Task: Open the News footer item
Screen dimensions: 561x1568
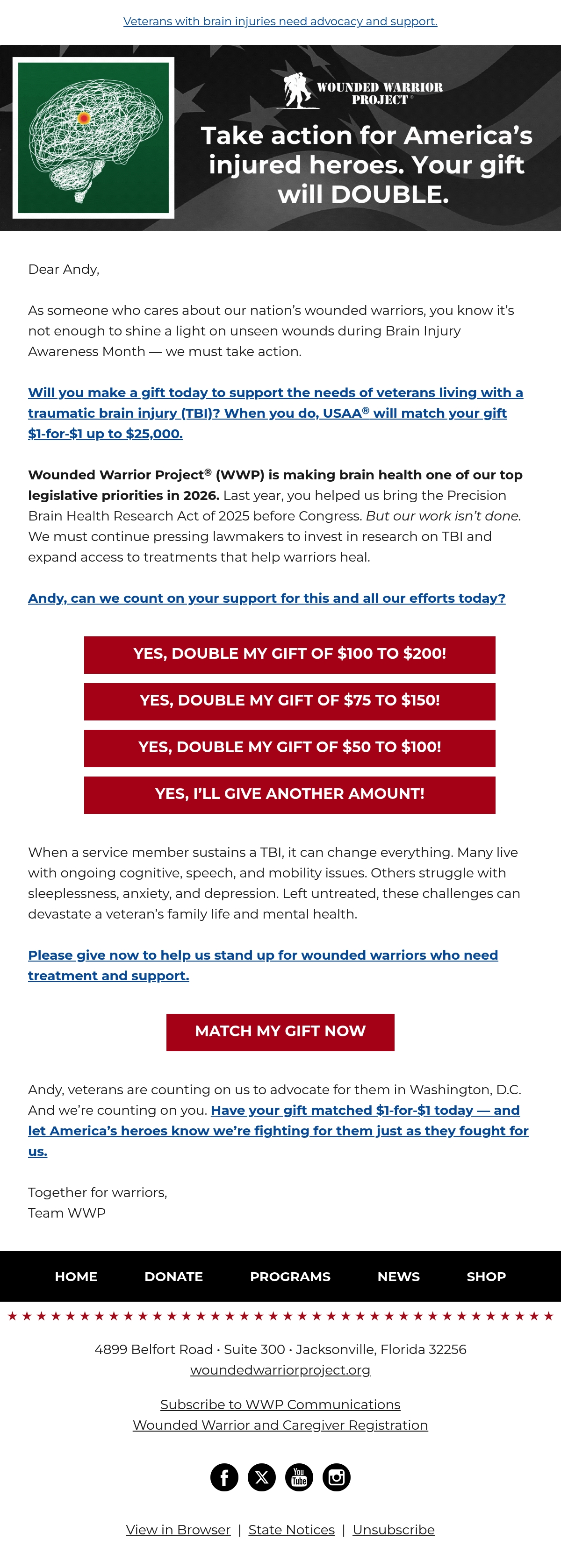Action: tap(398, 1276)
